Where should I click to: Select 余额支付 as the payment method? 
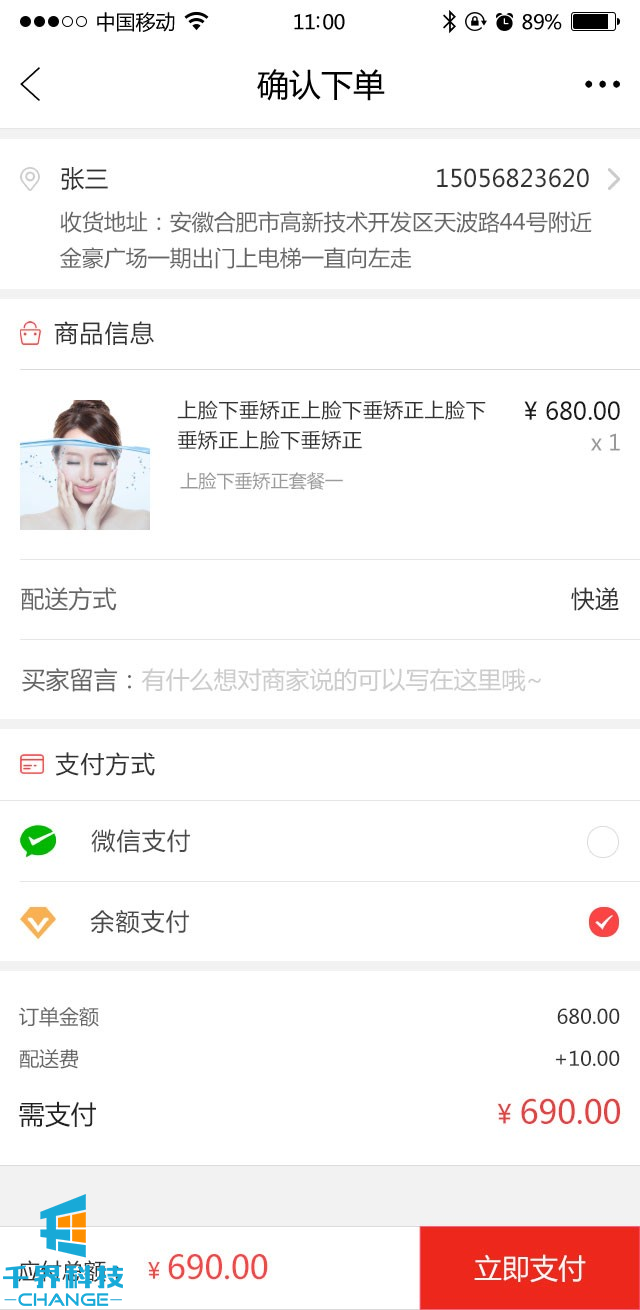pos(603,922)
